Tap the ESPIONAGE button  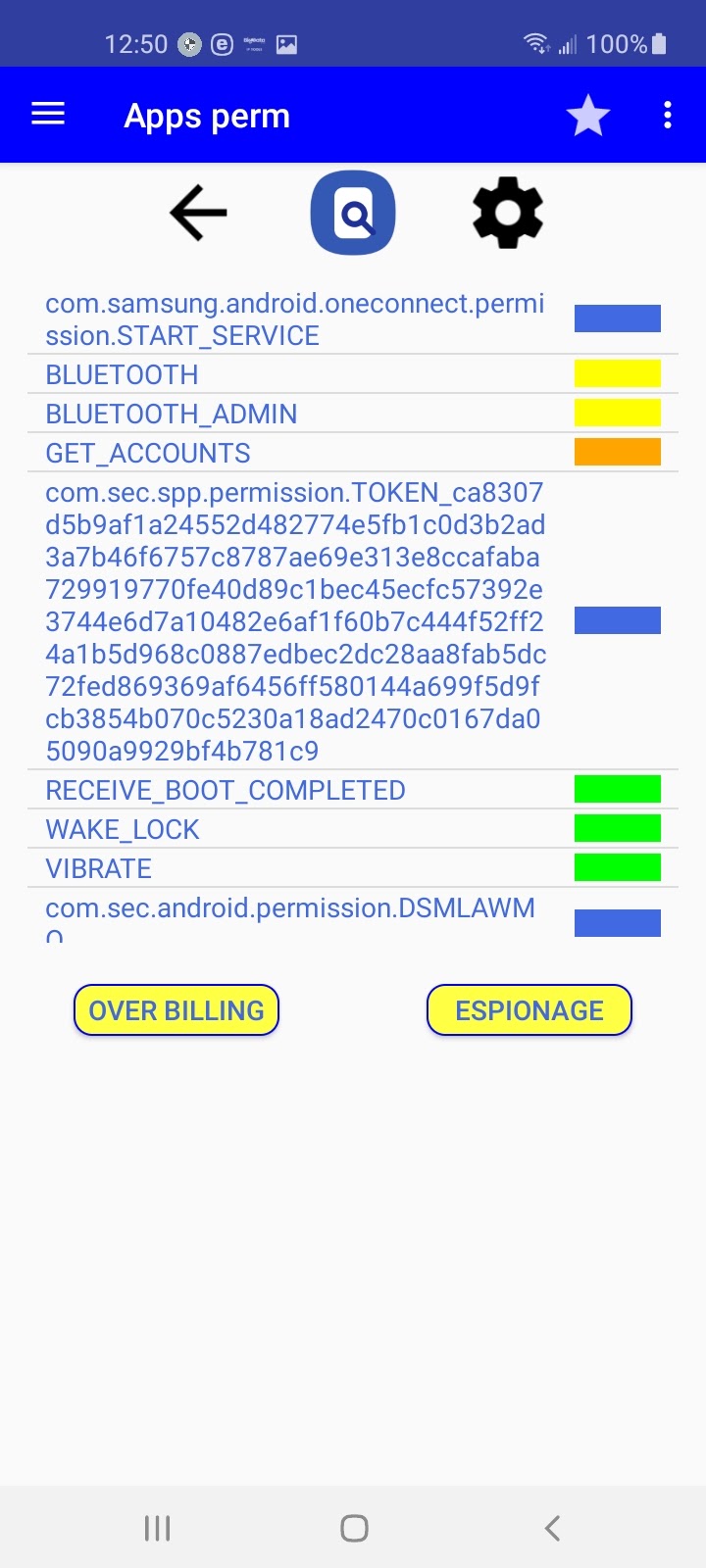click(529, 1010)
